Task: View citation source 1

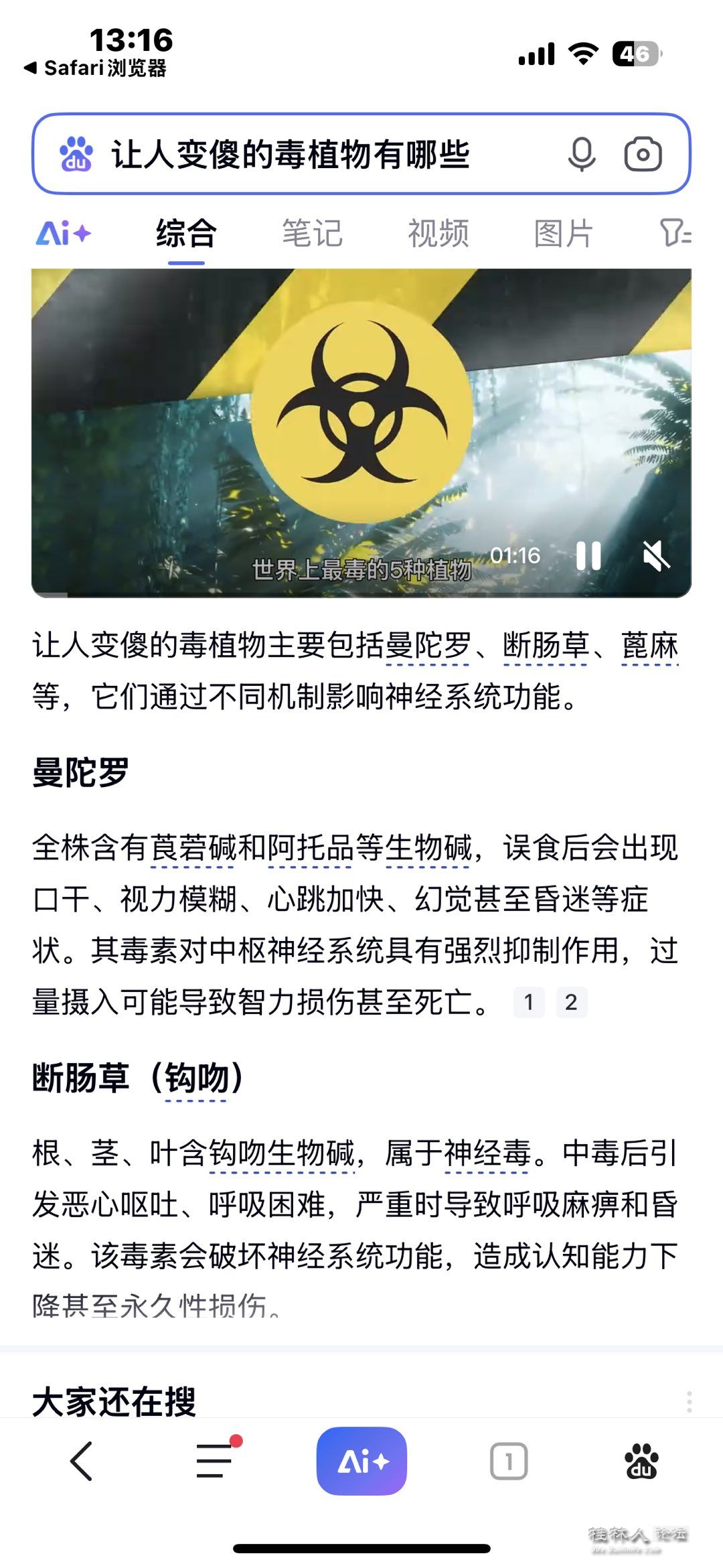Action: tap(529, 1003)
